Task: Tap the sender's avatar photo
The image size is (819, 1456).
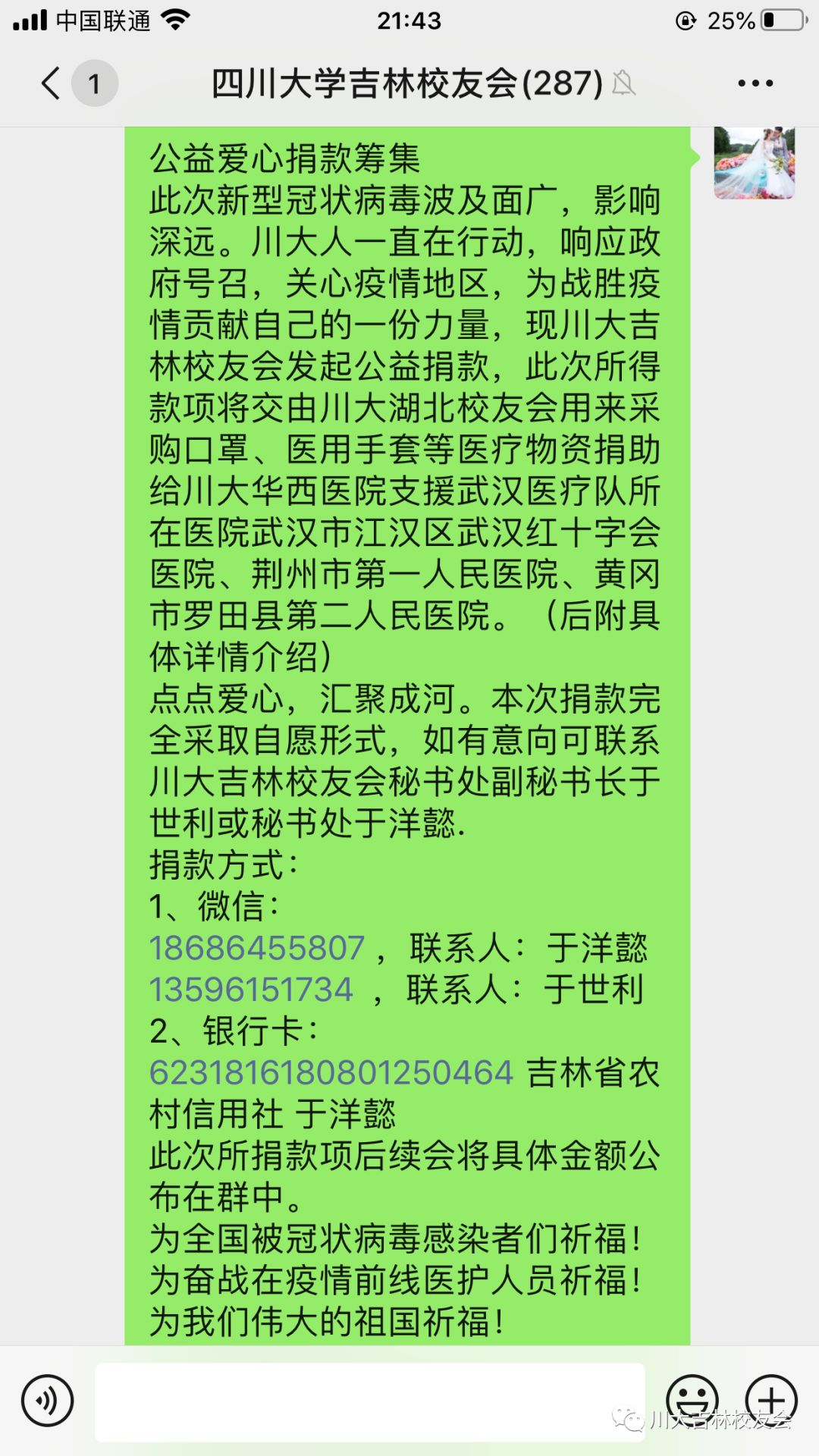Action: coord(754,163)
